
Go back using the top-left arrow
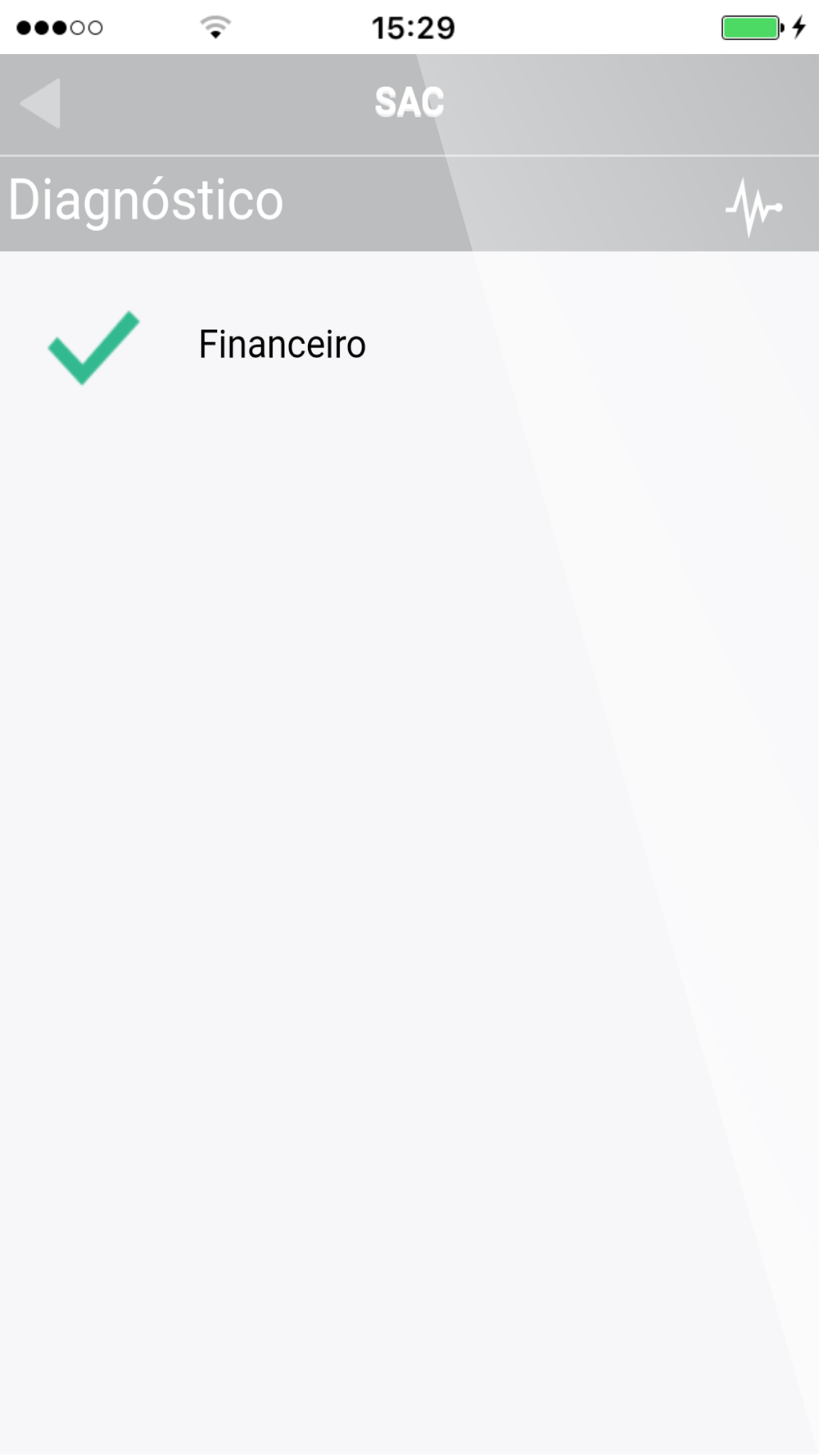click(x=40, y=103)
